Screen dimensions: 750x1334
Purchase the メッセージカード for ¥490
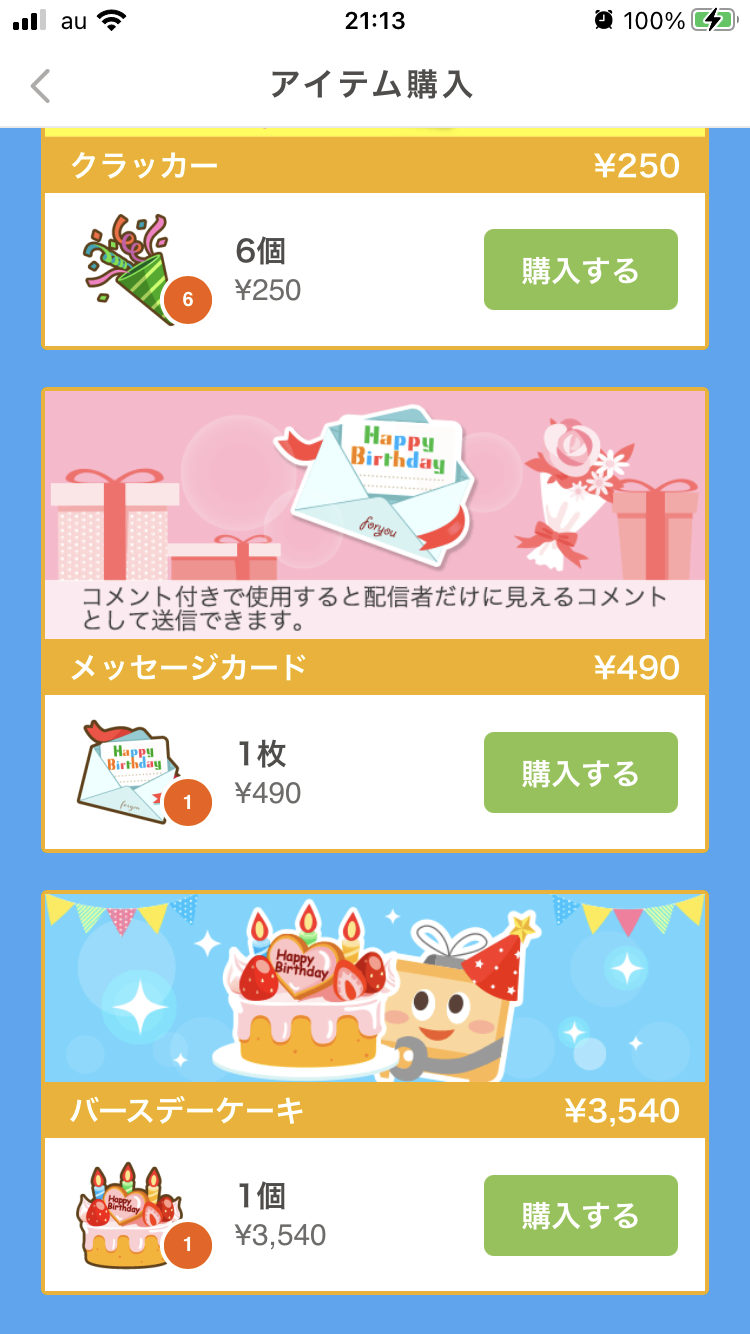pyautogui.click(x=580, y=773)
